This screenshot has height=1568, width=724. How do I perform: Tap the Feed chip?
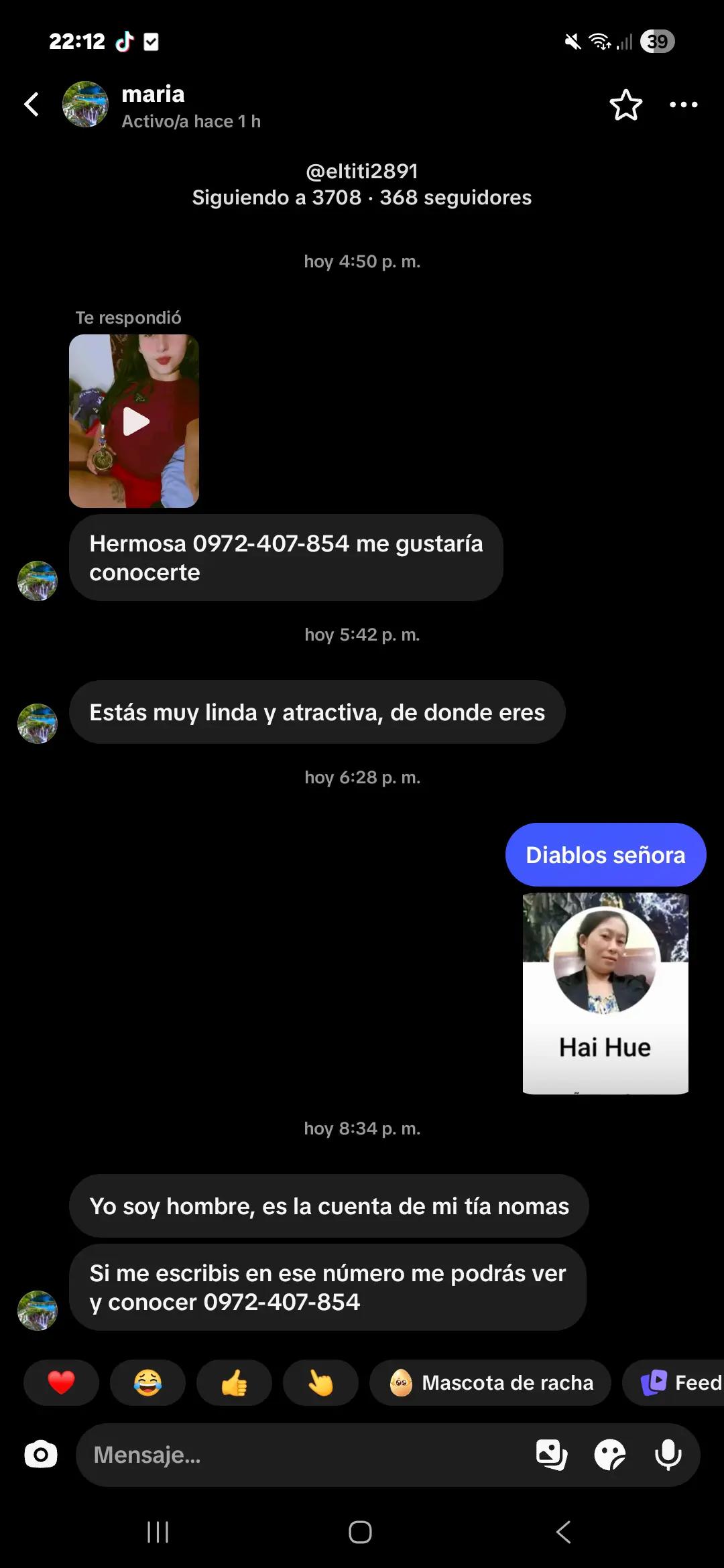(x=673, y=1382)
